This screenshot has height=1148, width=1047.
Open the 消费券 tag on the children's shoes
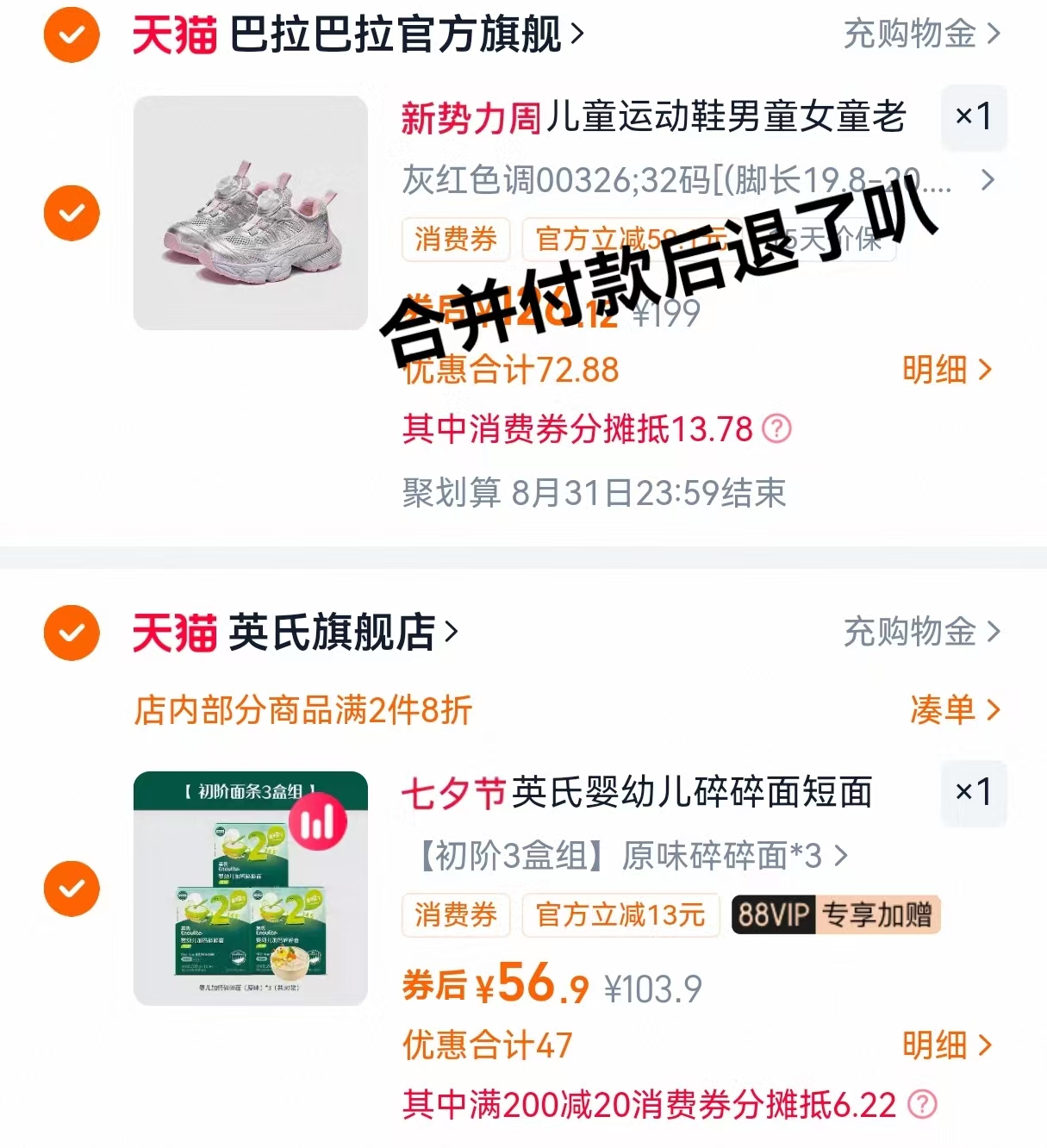coord(456,240)
